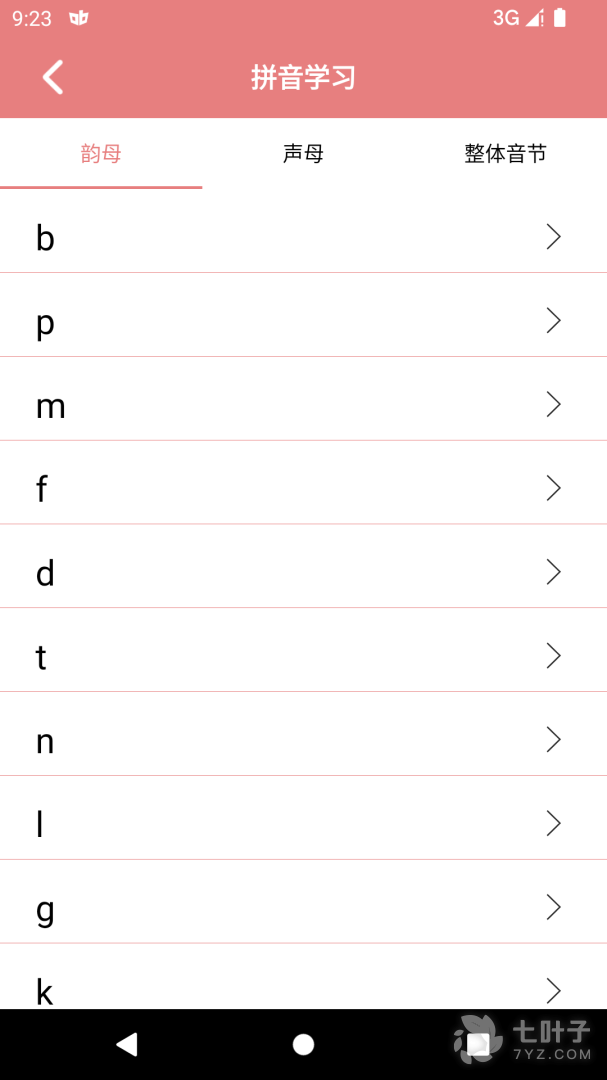The height and width of the screenshot is (1080, 607).
Task: Open the pinyin letter b row
Action: coord(303,237)
